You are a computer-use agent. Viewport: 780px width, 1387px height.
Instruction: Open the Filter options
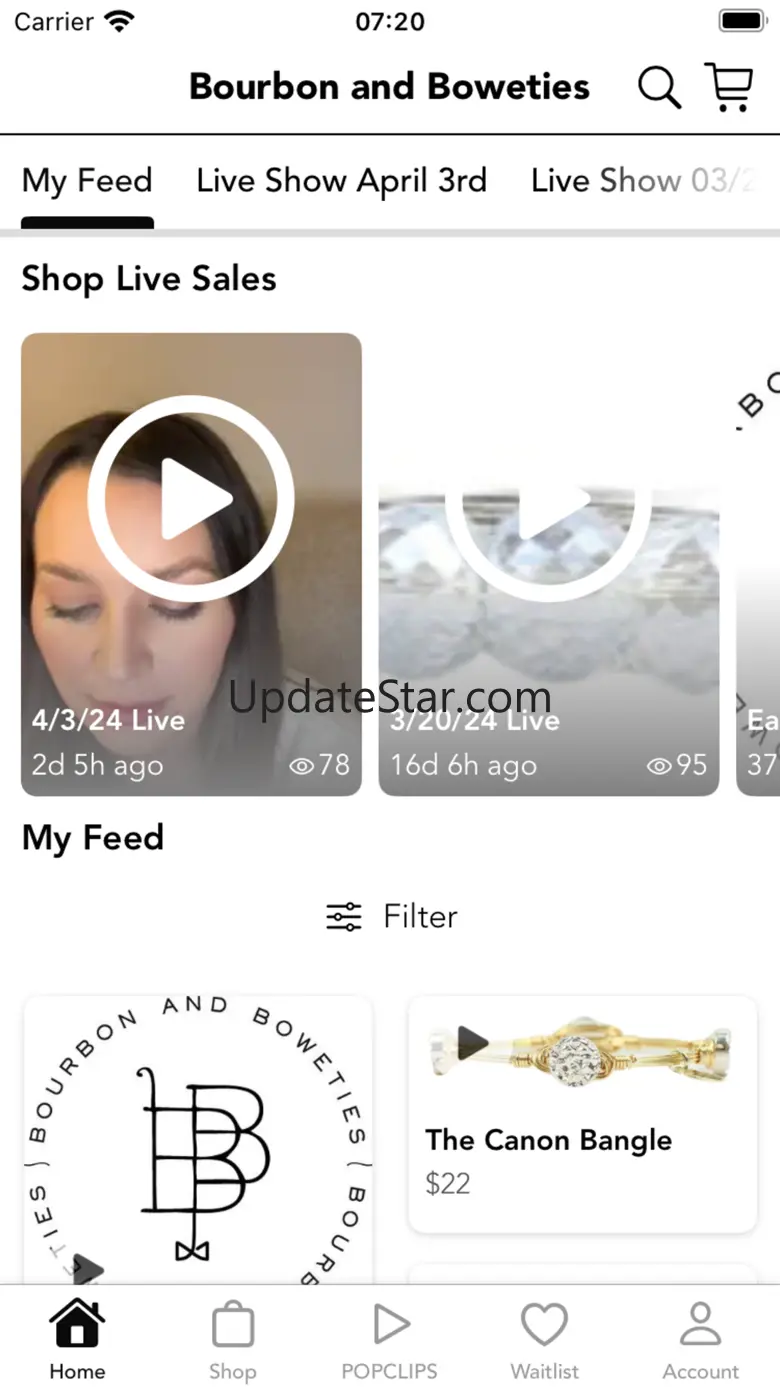tap(391, 916)
